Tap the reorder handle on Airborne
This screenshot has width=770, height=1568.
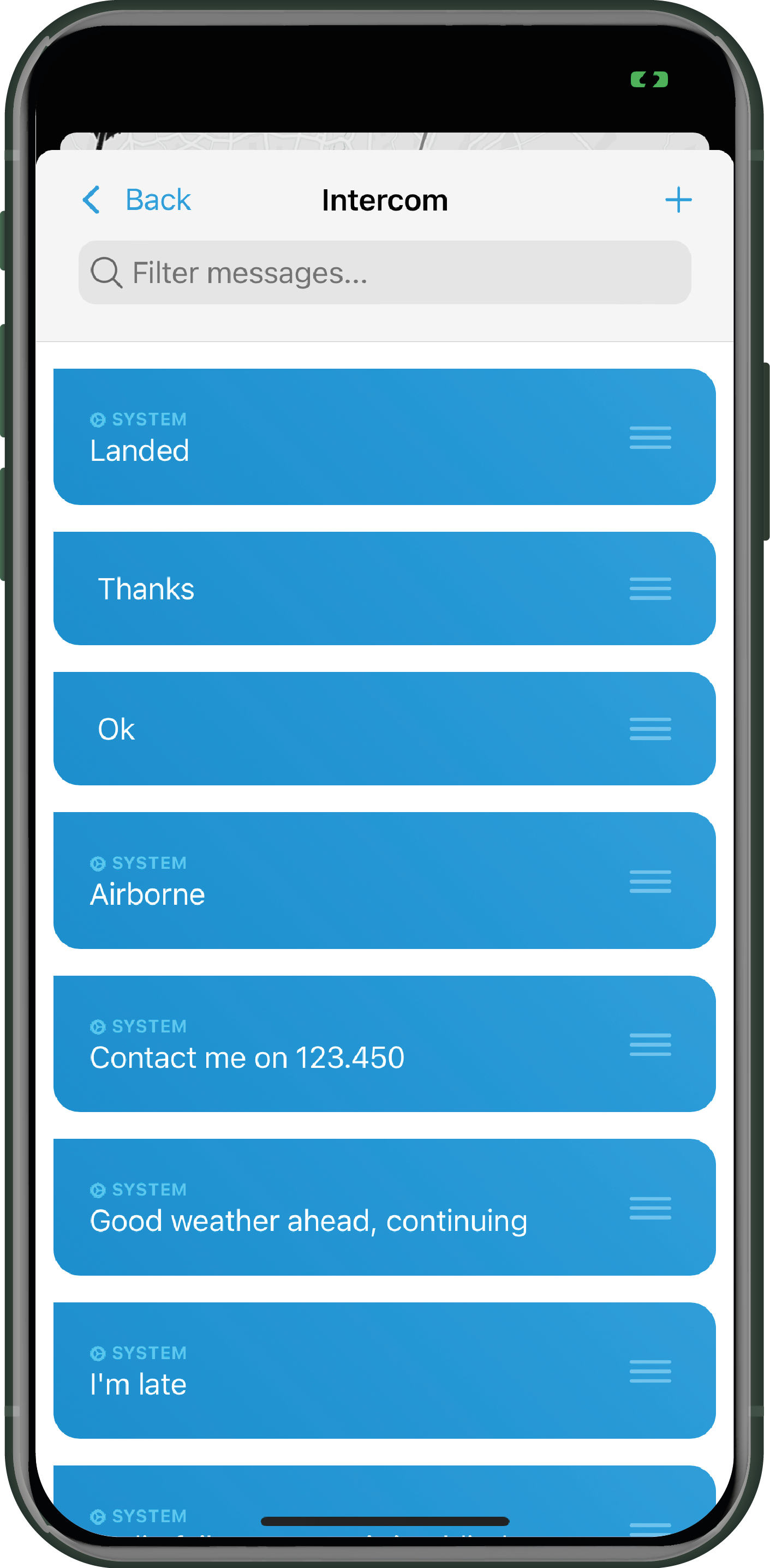[650, 881]
